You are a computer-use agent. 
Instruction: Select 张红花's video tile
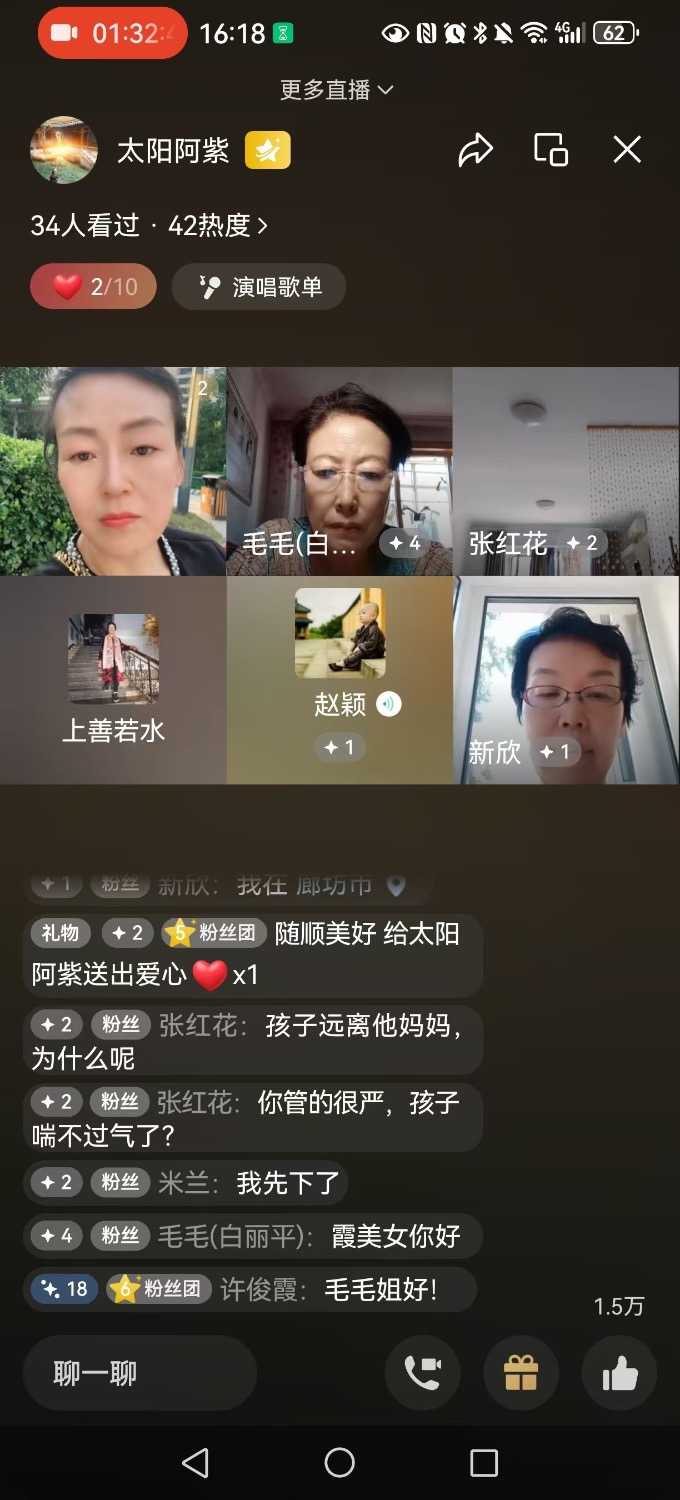566,471
